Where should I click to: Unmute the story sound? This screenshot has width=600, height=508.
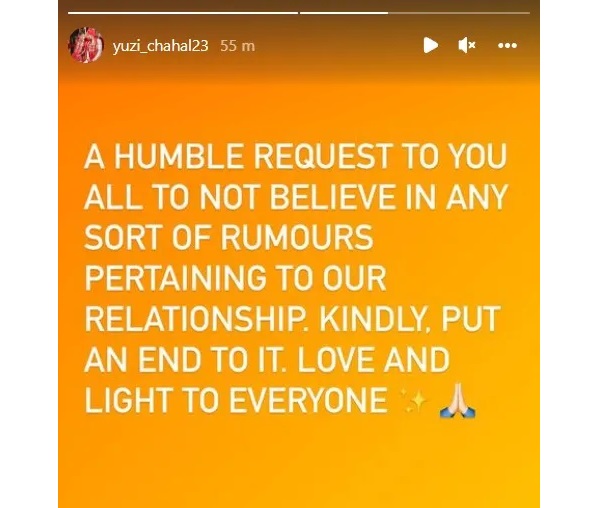click(x=467, y=45)
